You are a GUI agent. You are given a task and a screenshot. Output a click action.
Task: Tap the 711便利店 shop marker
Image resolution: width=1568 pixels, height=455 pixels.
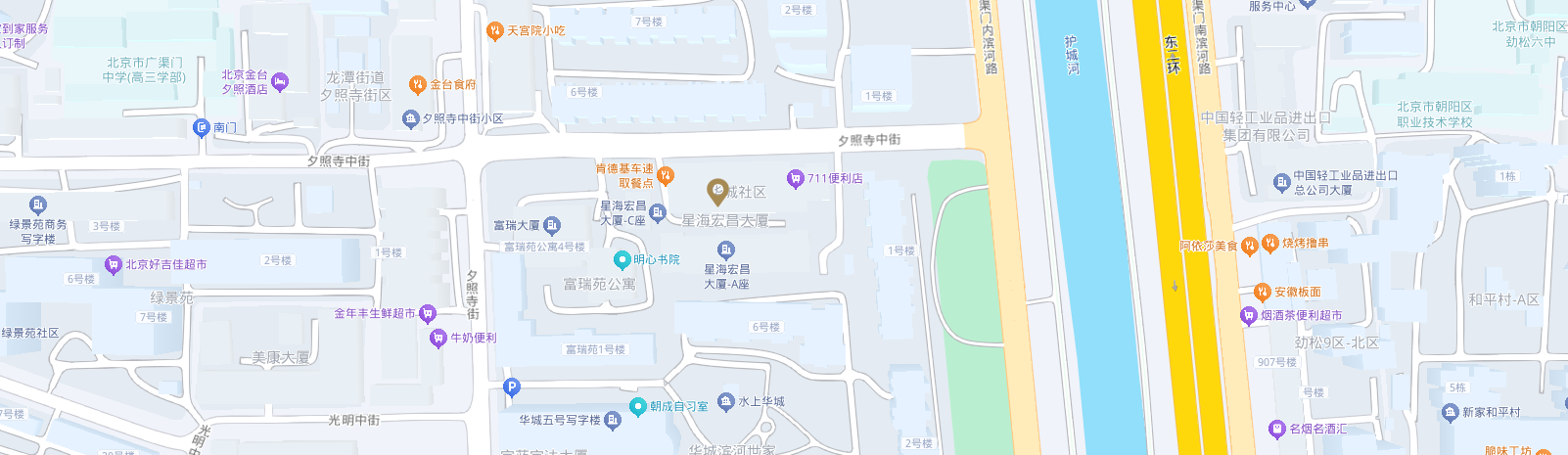[795, 178]
